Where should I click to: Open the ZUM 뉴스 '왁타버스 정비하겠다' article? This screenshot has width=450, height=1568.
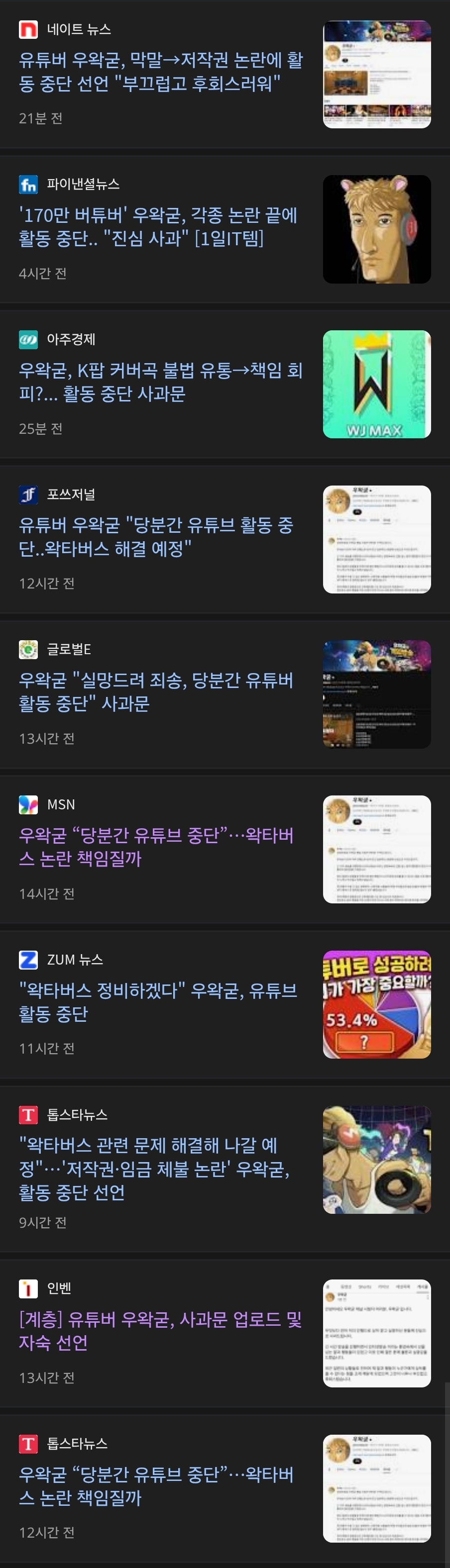coord(158,1001)
